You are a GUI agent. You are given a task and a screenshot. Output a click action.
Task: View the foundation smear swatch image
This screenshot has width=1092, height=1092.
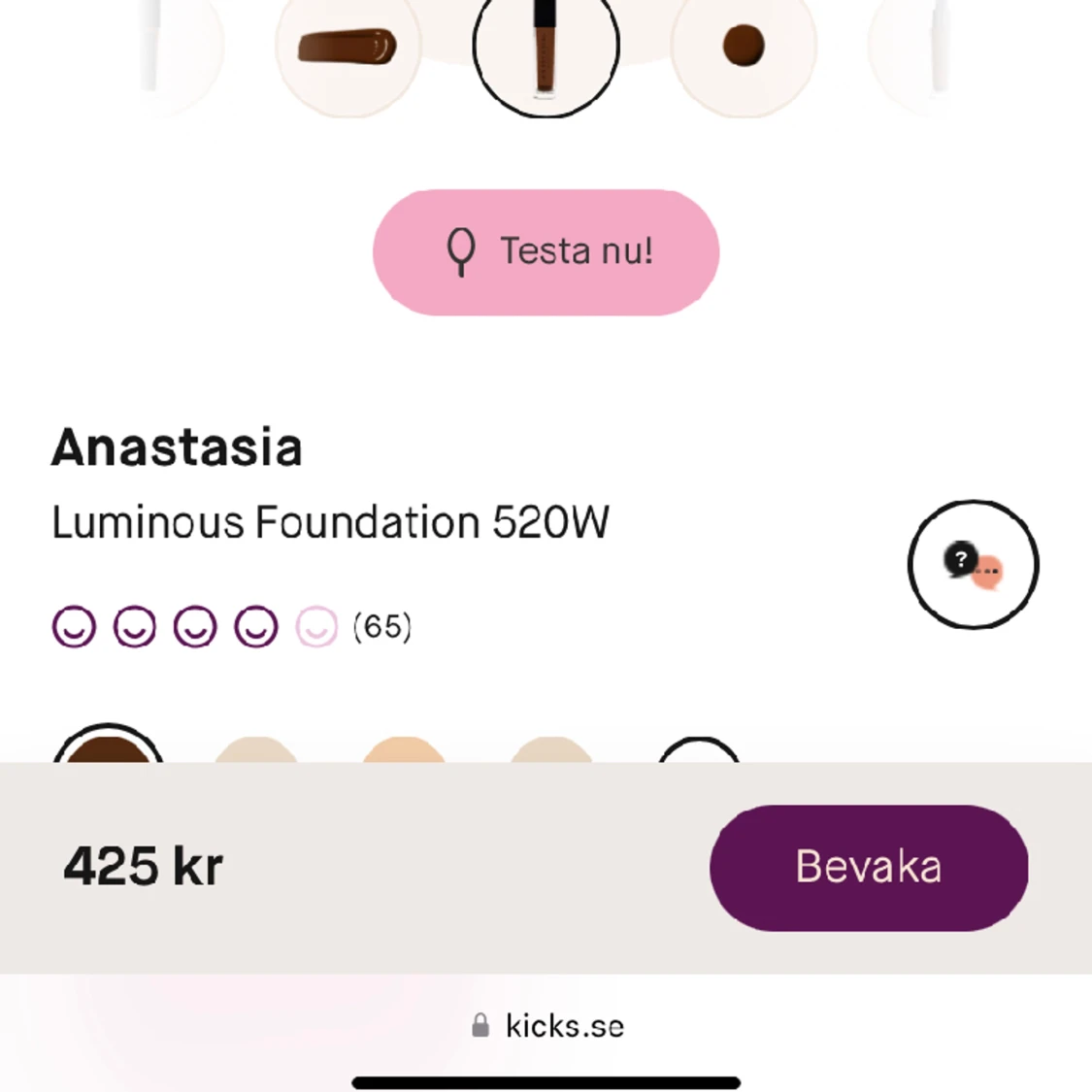[x=347, y=47]
